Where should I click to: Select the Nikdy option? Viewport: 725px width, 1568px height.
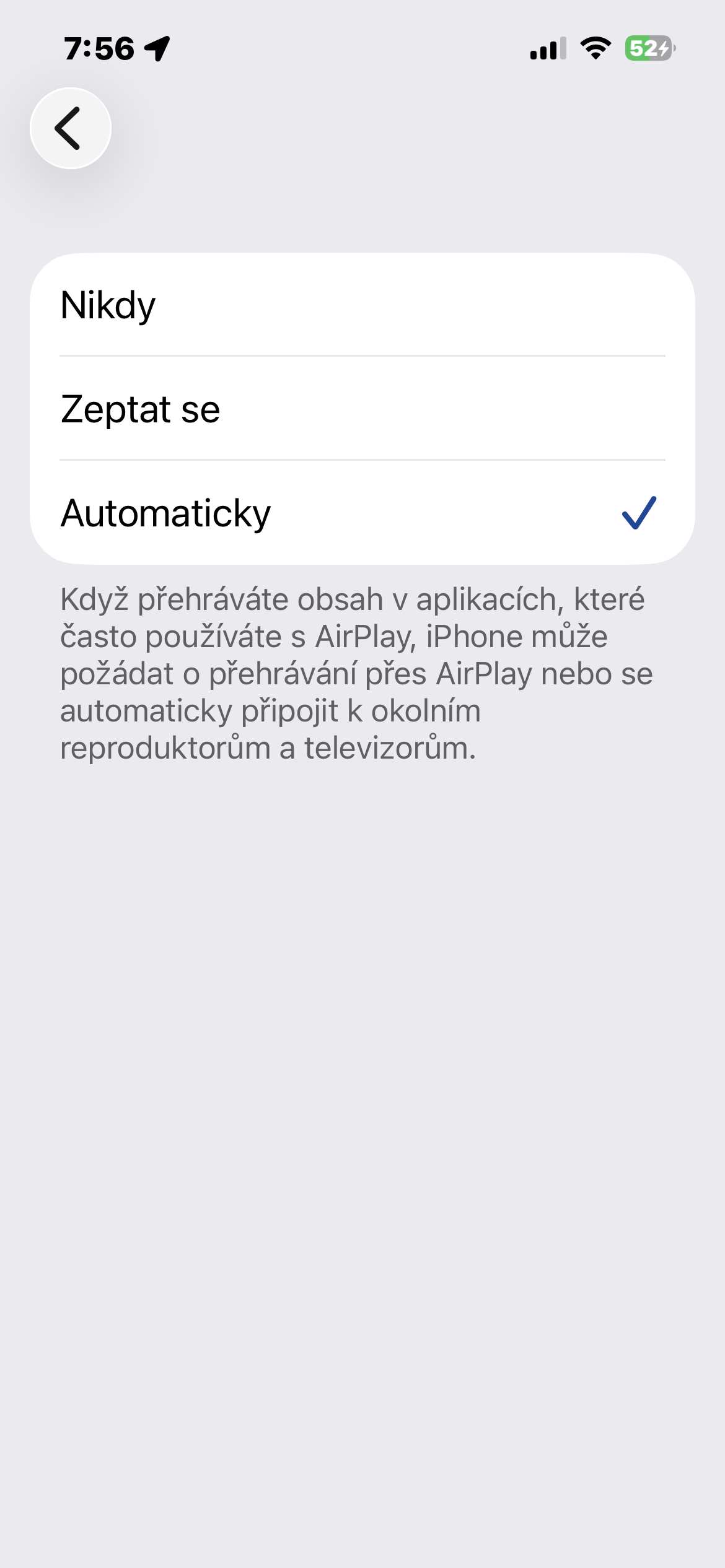(362, 305)
